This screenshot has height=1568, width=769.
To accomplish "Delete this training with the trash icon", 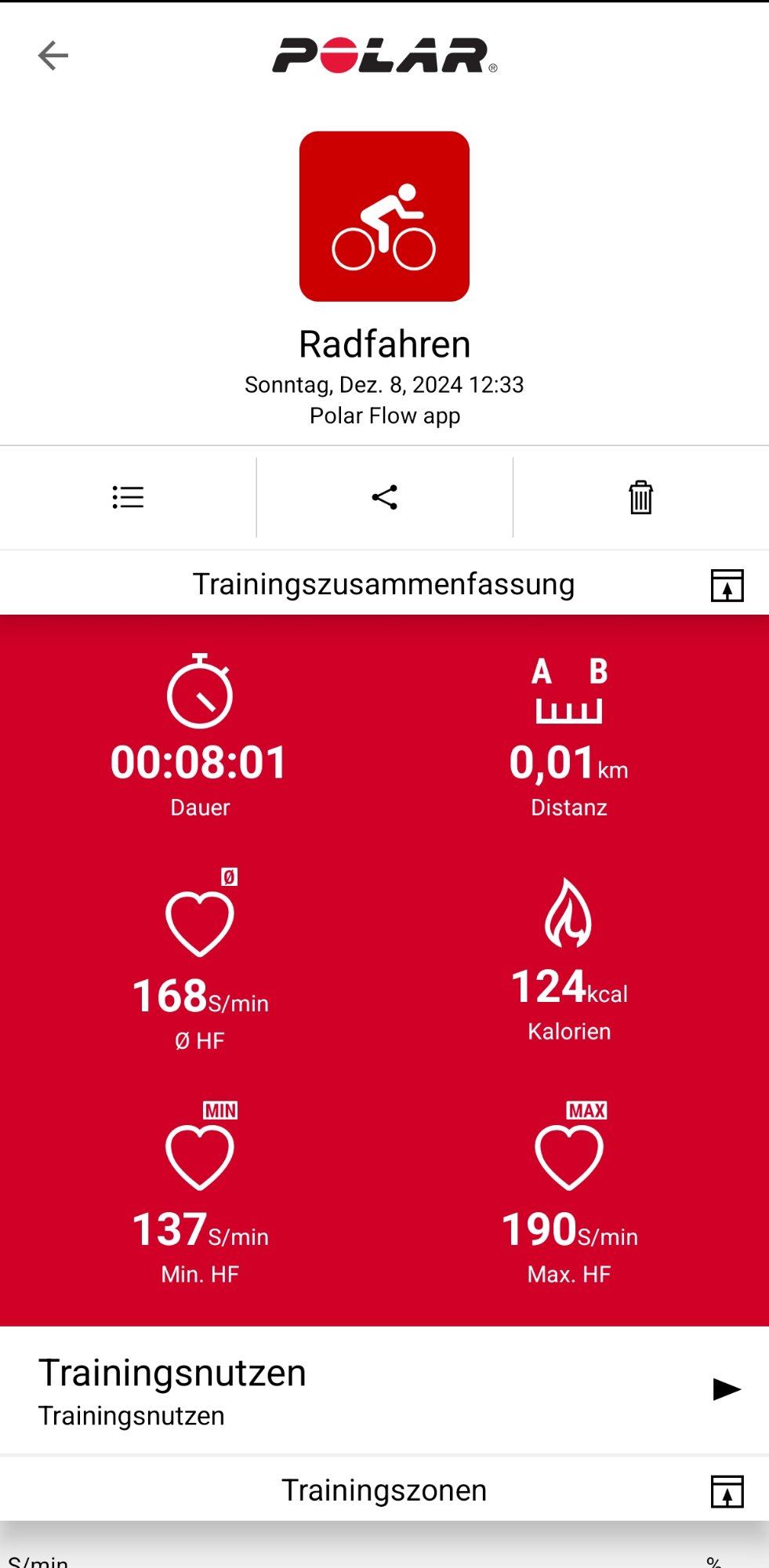I will tap(640, 497).
